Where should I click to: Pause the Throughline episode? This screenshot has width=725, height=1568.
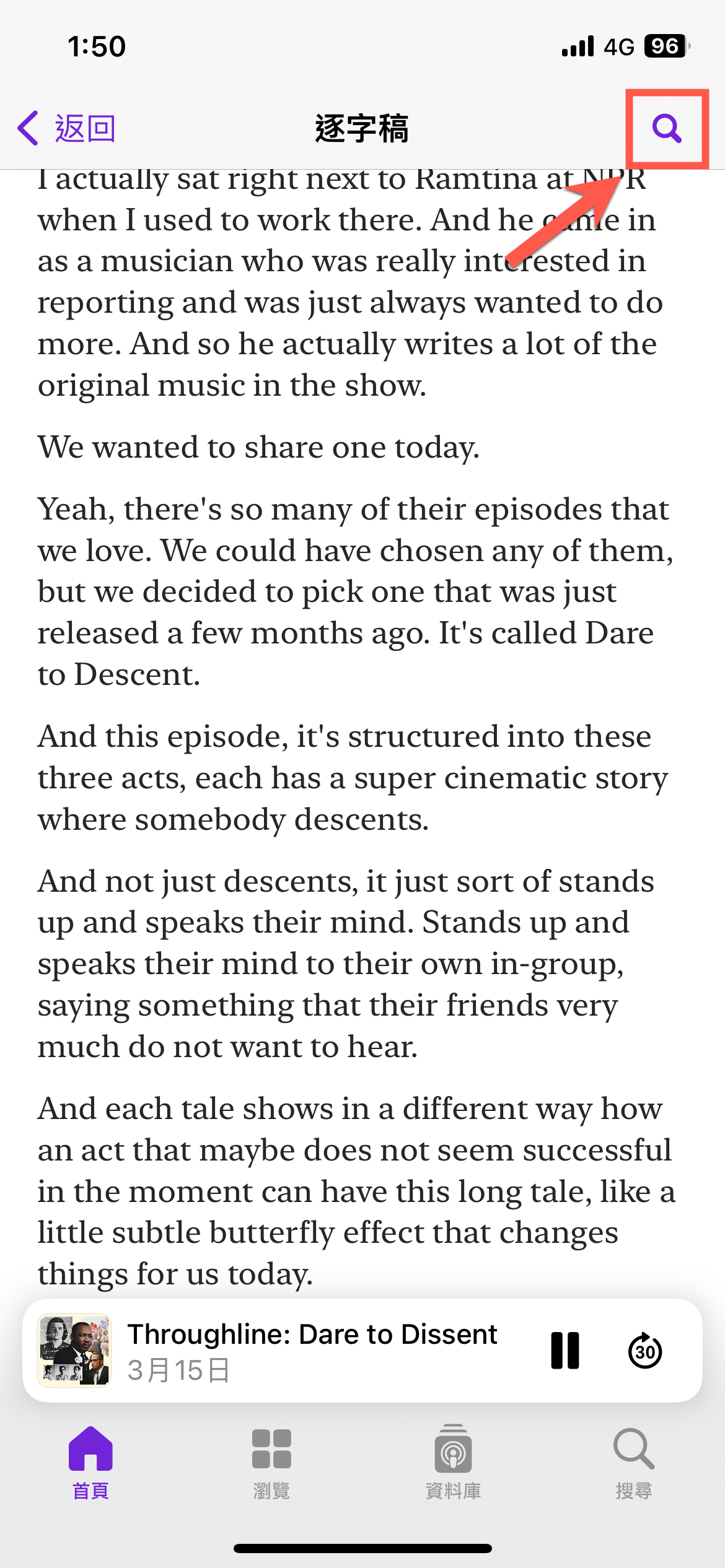click(x=565, y=1351)
